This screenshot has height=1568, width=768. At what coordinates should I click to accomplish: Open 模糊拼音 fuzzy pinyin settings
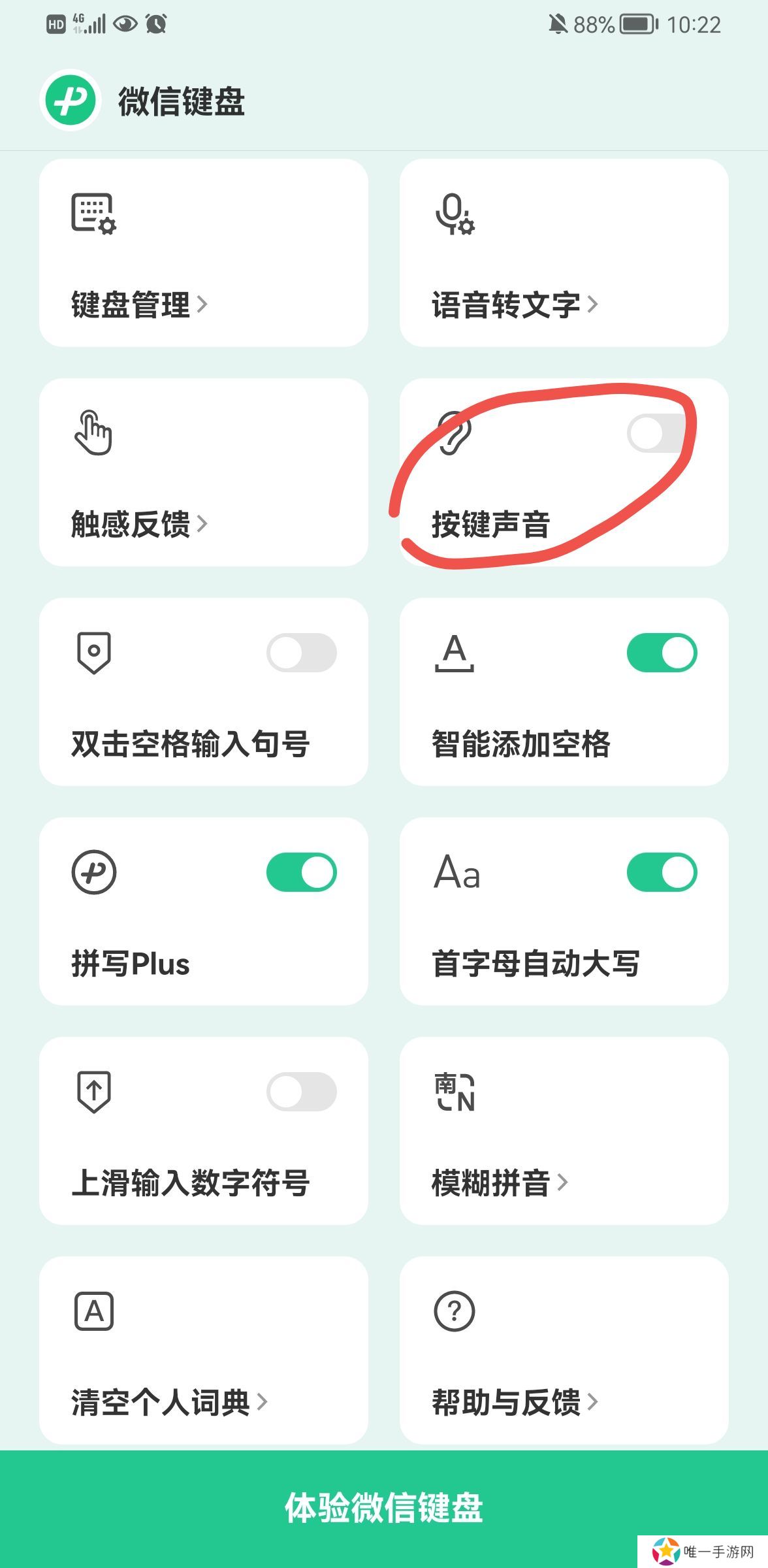click(564, 1131)
